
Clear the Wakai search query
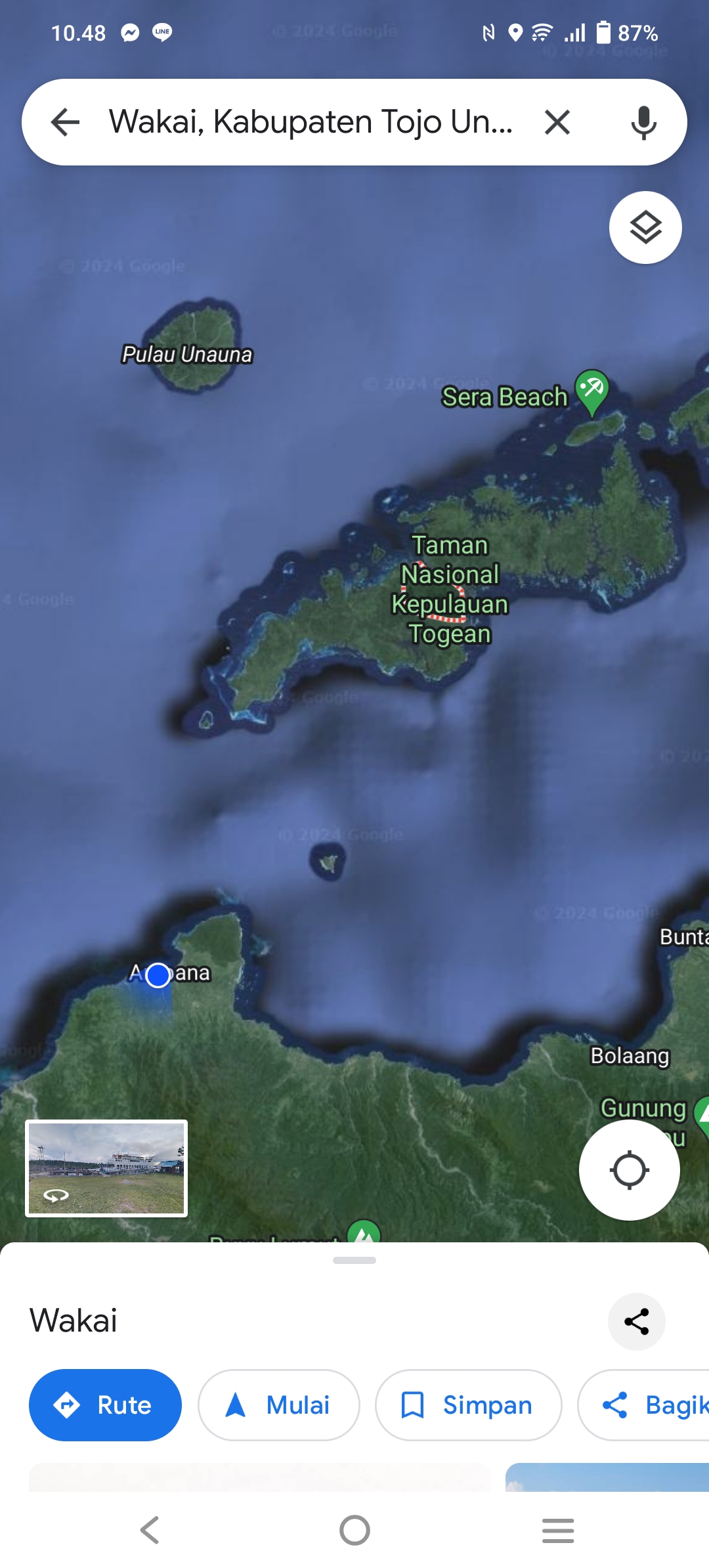(x=557, y=122)
